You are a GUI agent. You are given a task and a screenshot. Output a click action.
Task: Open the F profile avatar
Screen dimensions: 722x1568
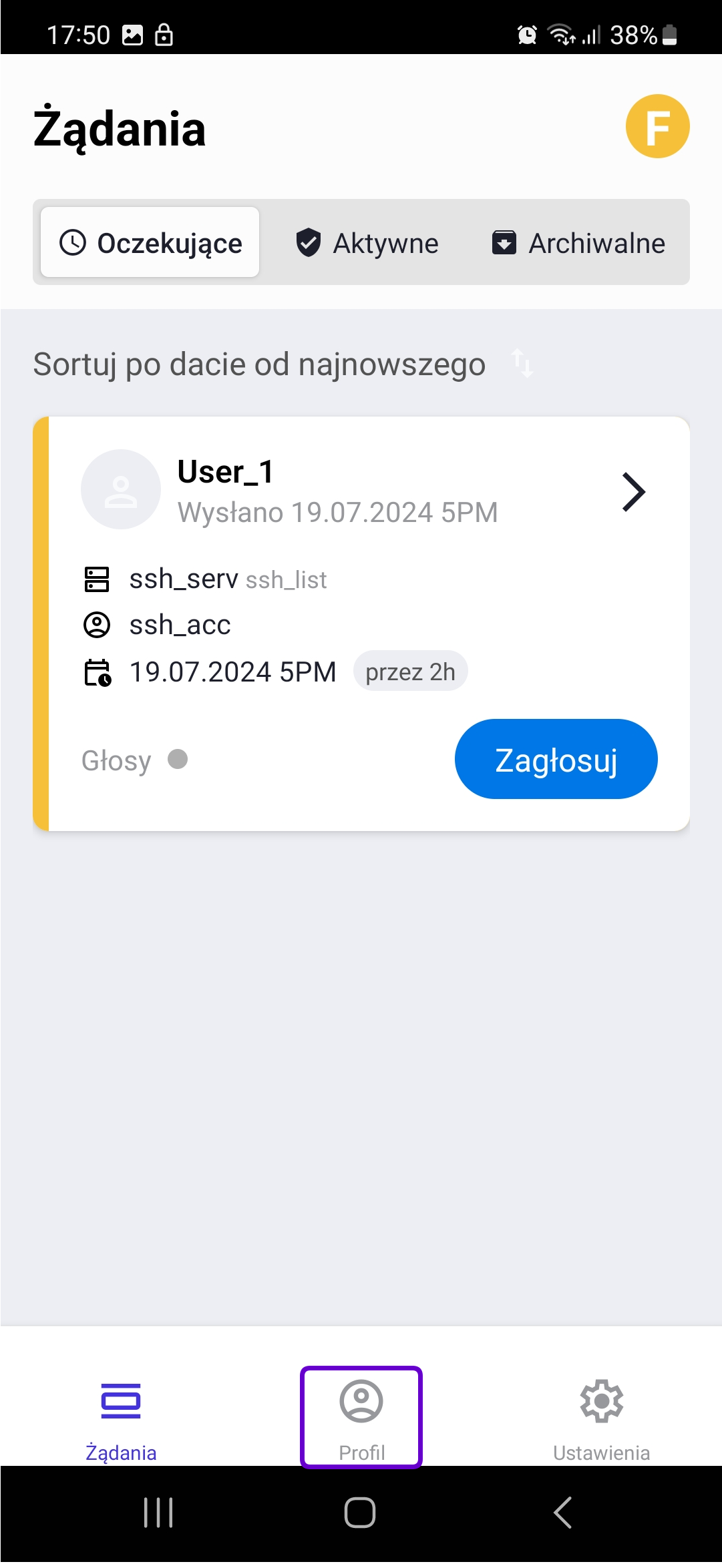tap(657, 126)
